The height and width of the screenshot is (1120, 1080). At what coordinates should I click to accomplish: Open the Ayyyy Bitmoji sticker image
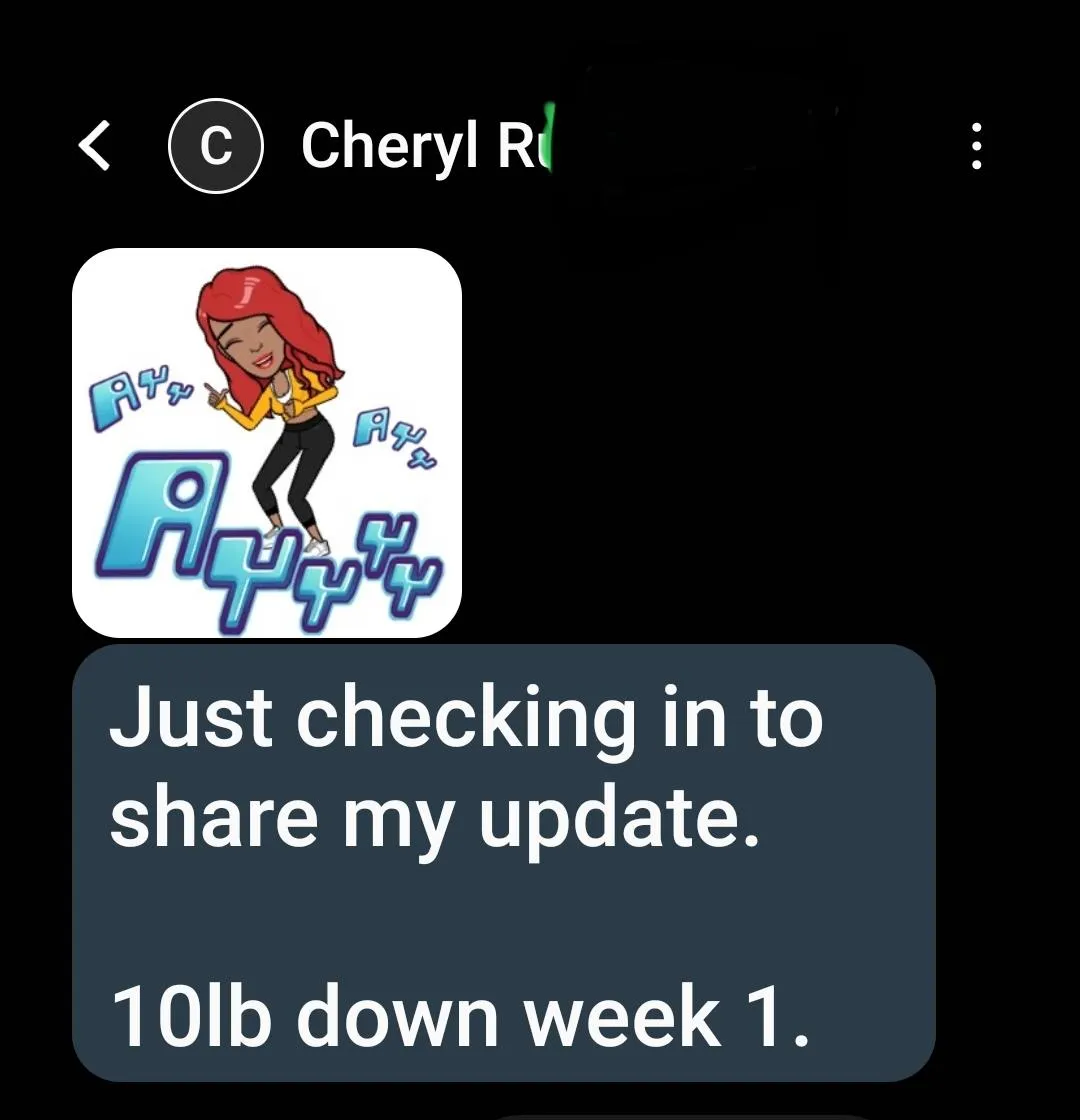267,443
